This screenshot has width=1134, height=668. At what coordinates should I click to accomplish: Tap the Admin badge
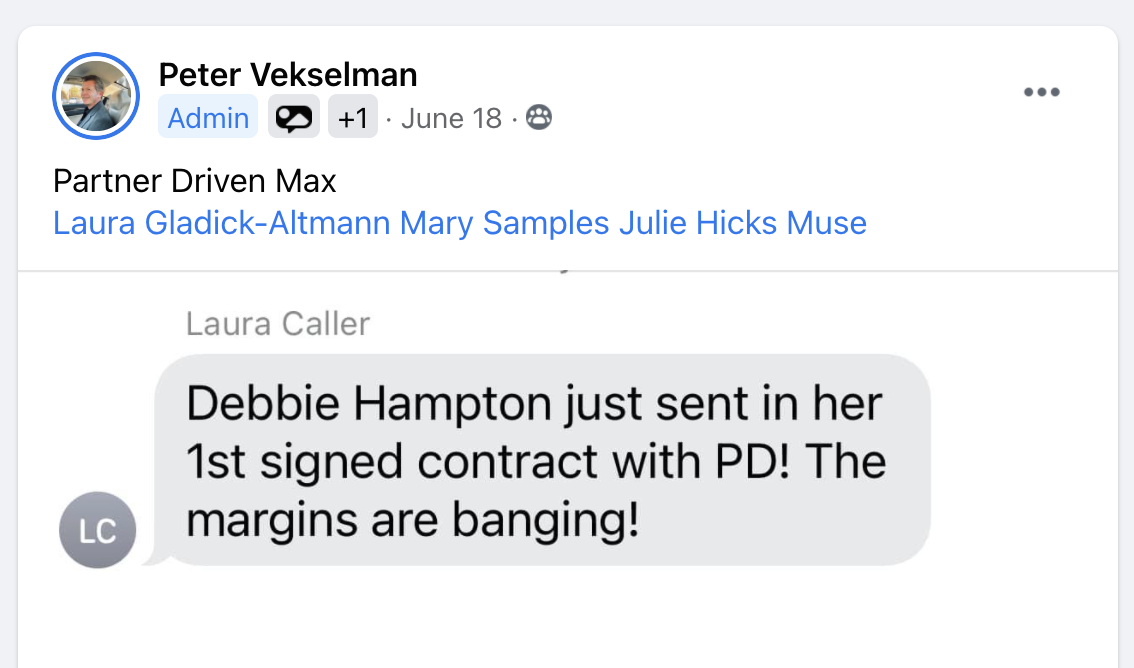click(208, 117)
